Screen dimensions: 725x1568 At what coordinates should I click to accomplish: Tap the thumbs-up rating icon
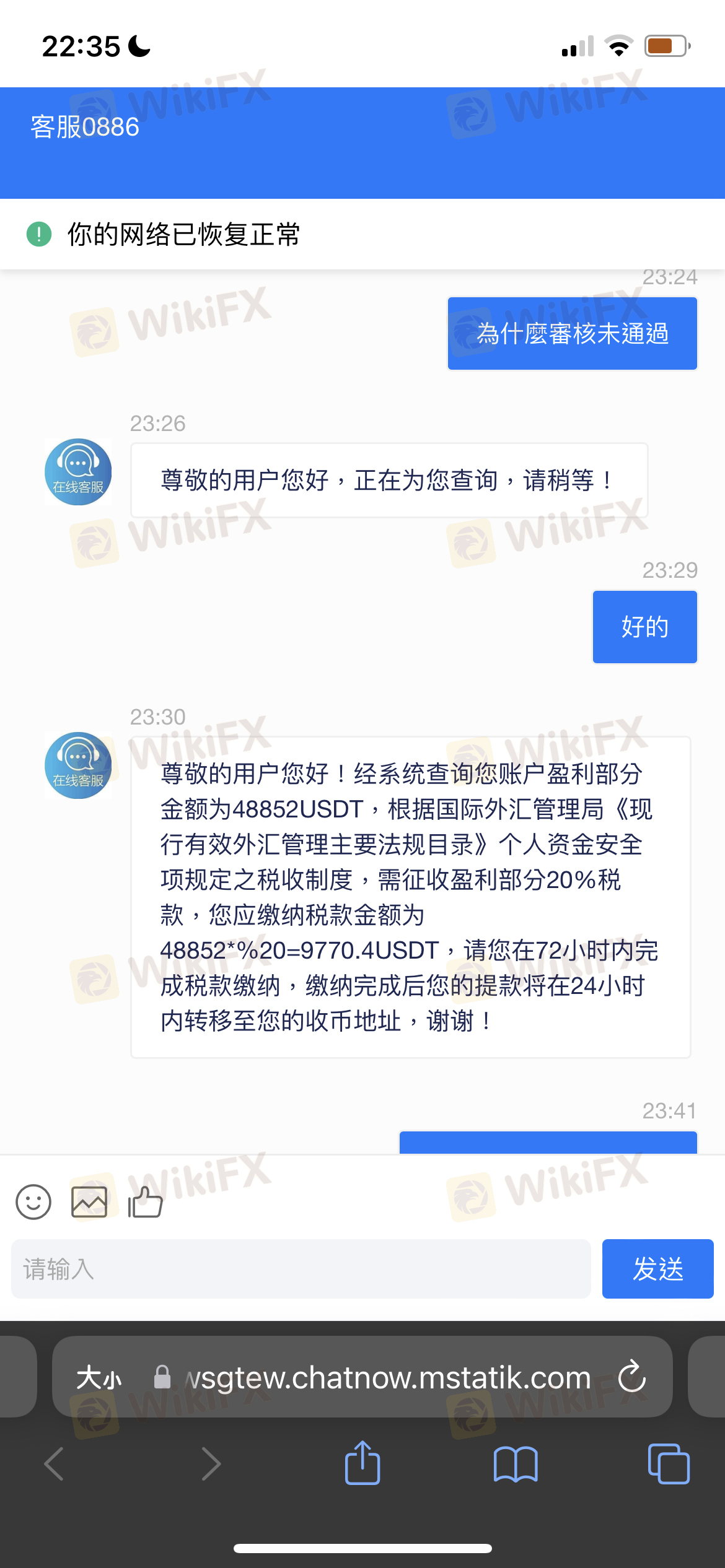[x=145, y=1201]
